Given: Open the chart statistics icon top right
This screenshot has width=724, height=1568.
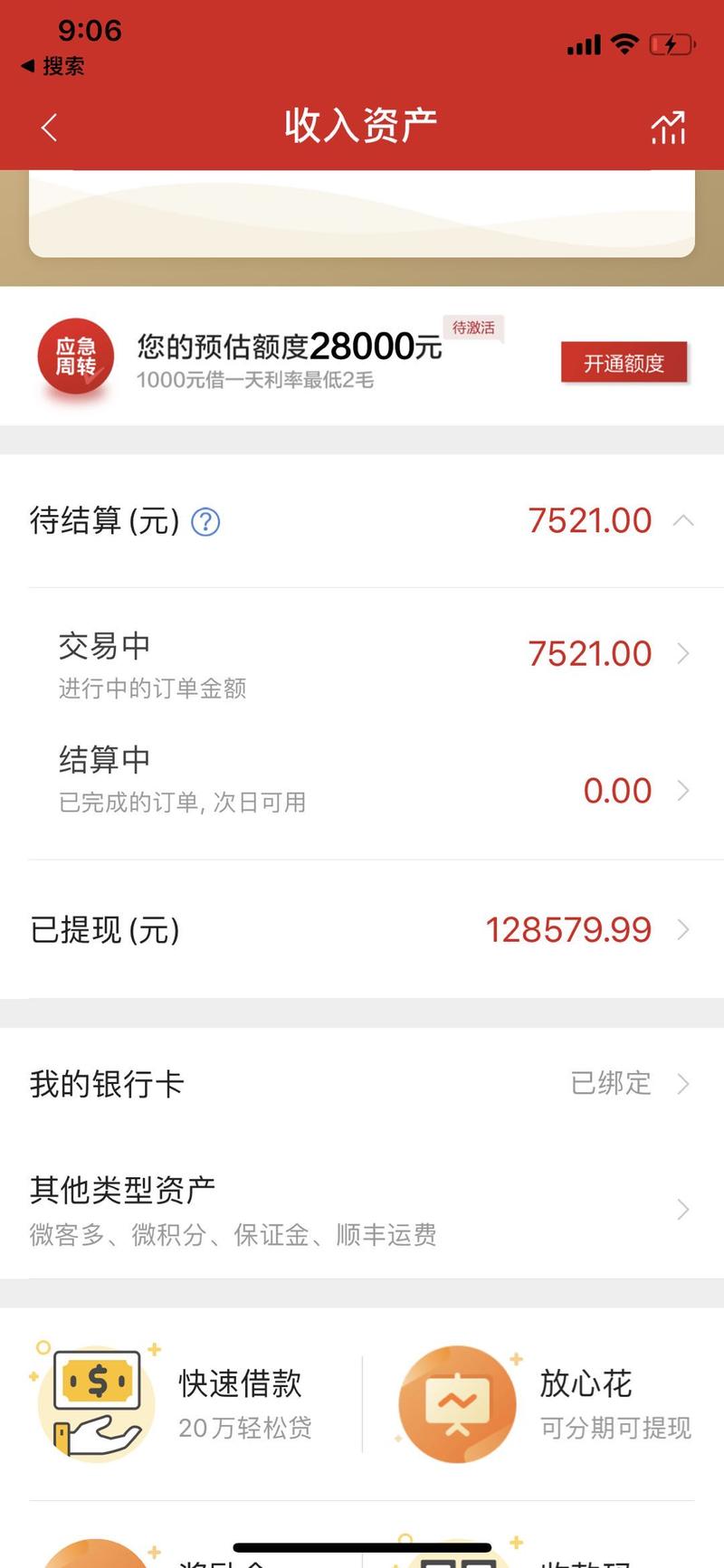Looking at the screenshot, I should (x=668, y=127).
